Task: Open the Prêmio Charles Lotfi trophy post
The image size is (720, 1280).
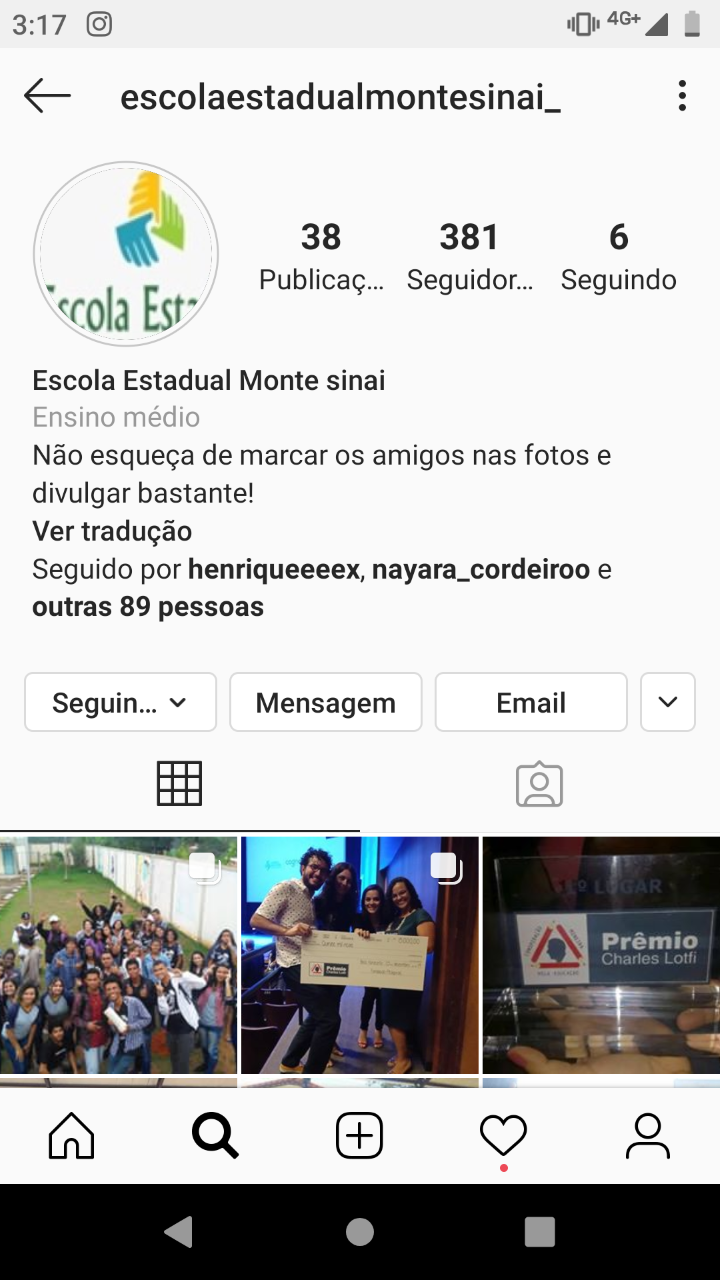Action: pyautogui.click(x=601, y=955)
